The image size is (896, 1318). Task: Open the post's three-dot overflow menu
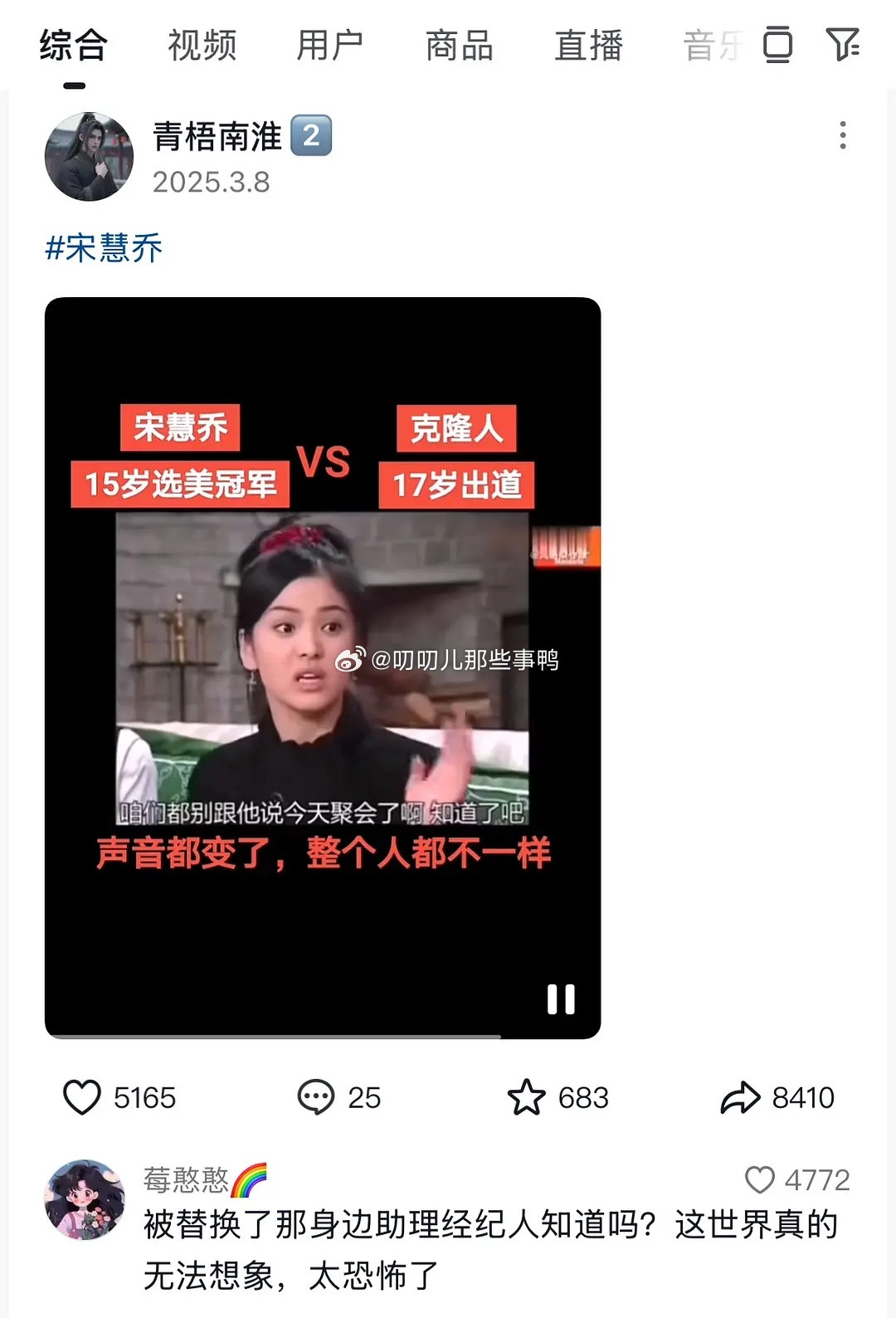click(843, 135)
